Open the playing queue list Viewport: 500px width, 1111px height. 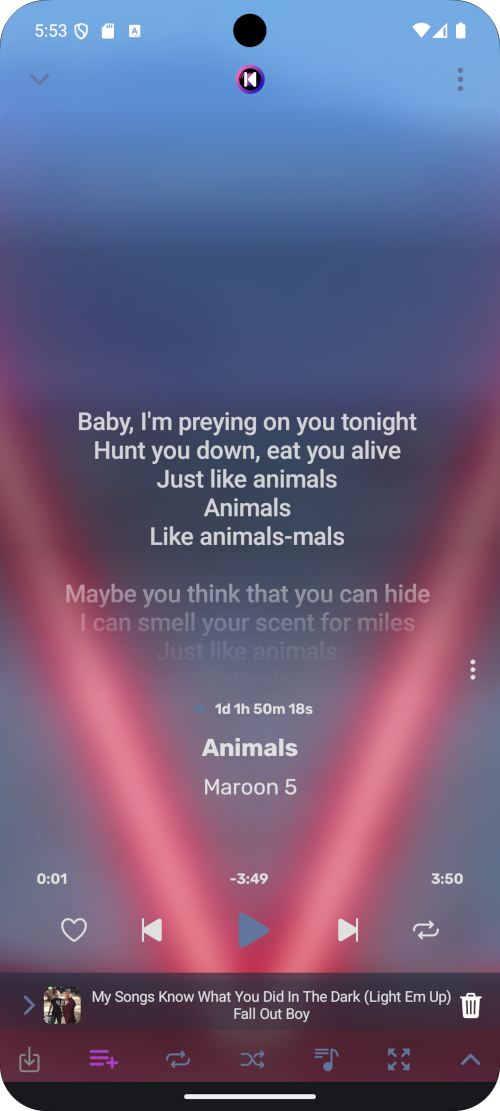tap(326, 1060)
